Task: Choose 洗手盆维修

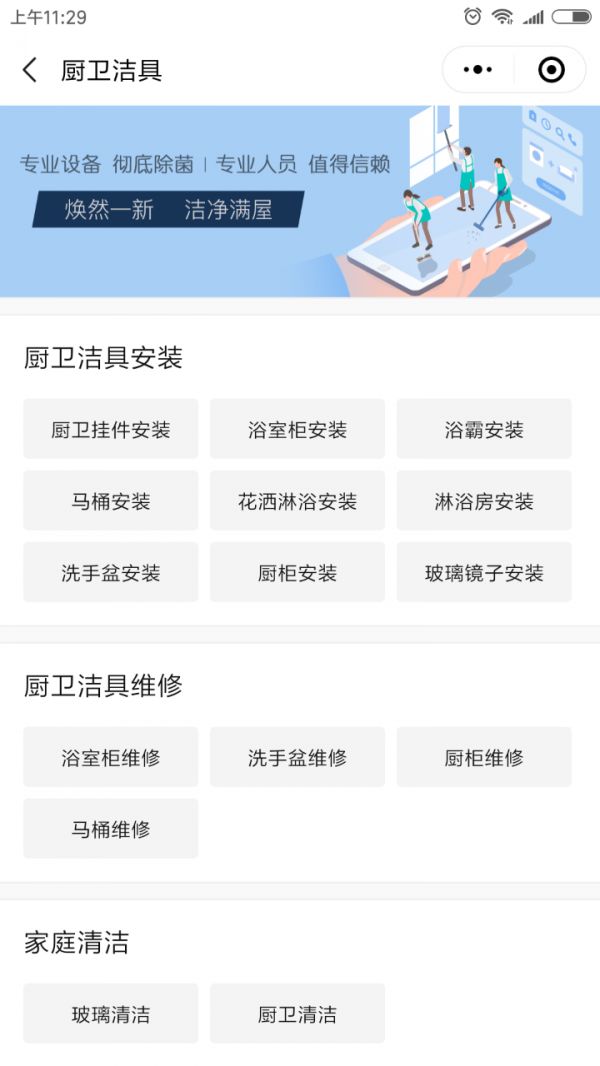Action: (x=297, y=758)
